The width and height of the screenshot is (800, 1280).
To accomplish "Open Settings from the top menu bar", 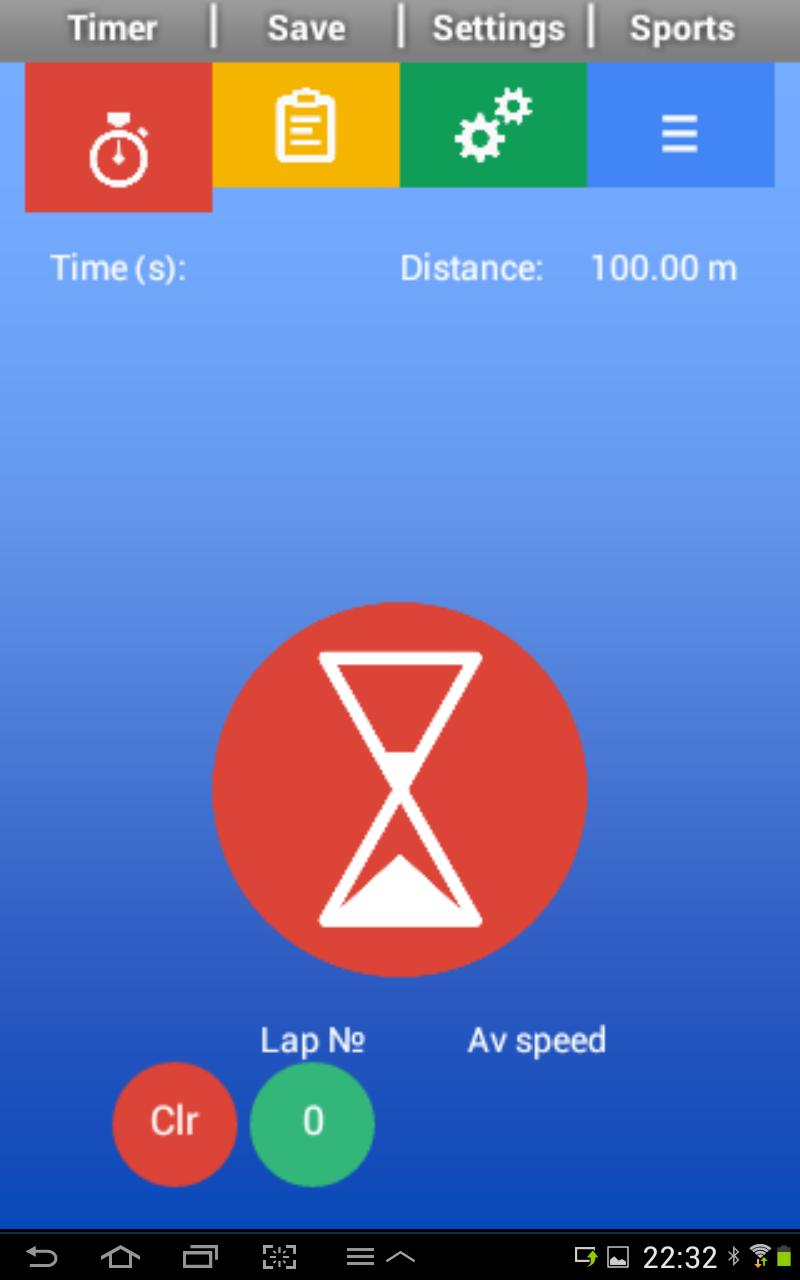I will 498,28.
